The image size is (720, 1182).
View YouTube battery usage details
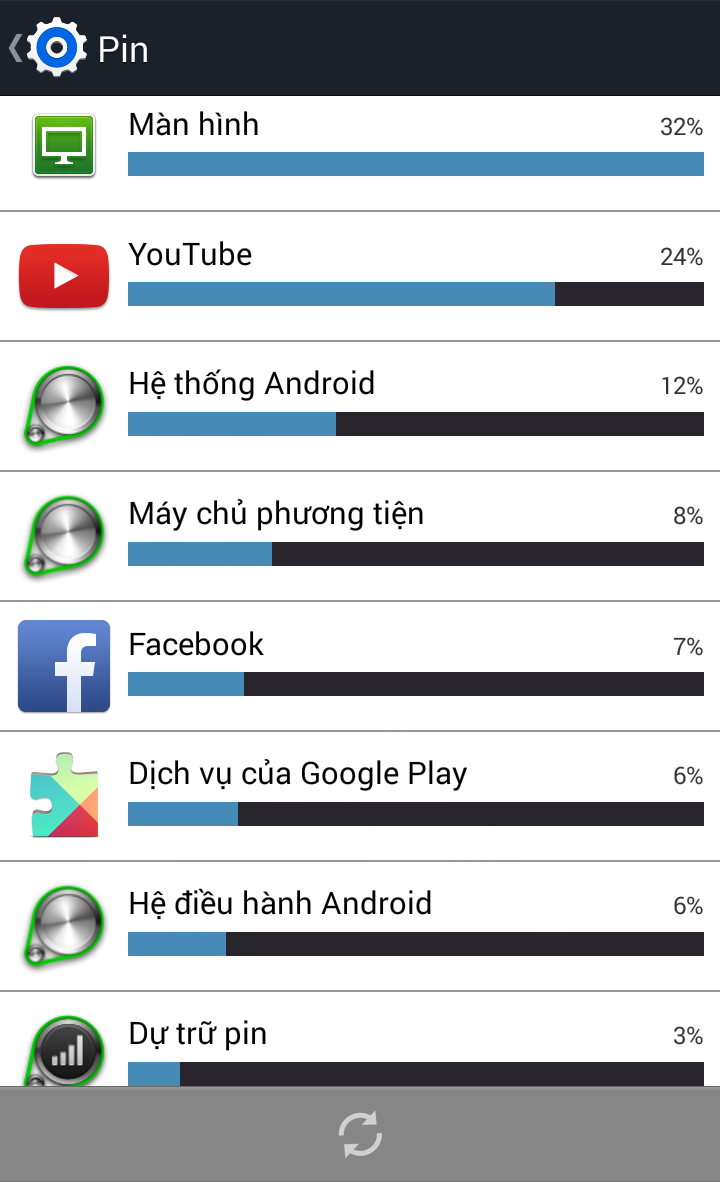[360, 277]
